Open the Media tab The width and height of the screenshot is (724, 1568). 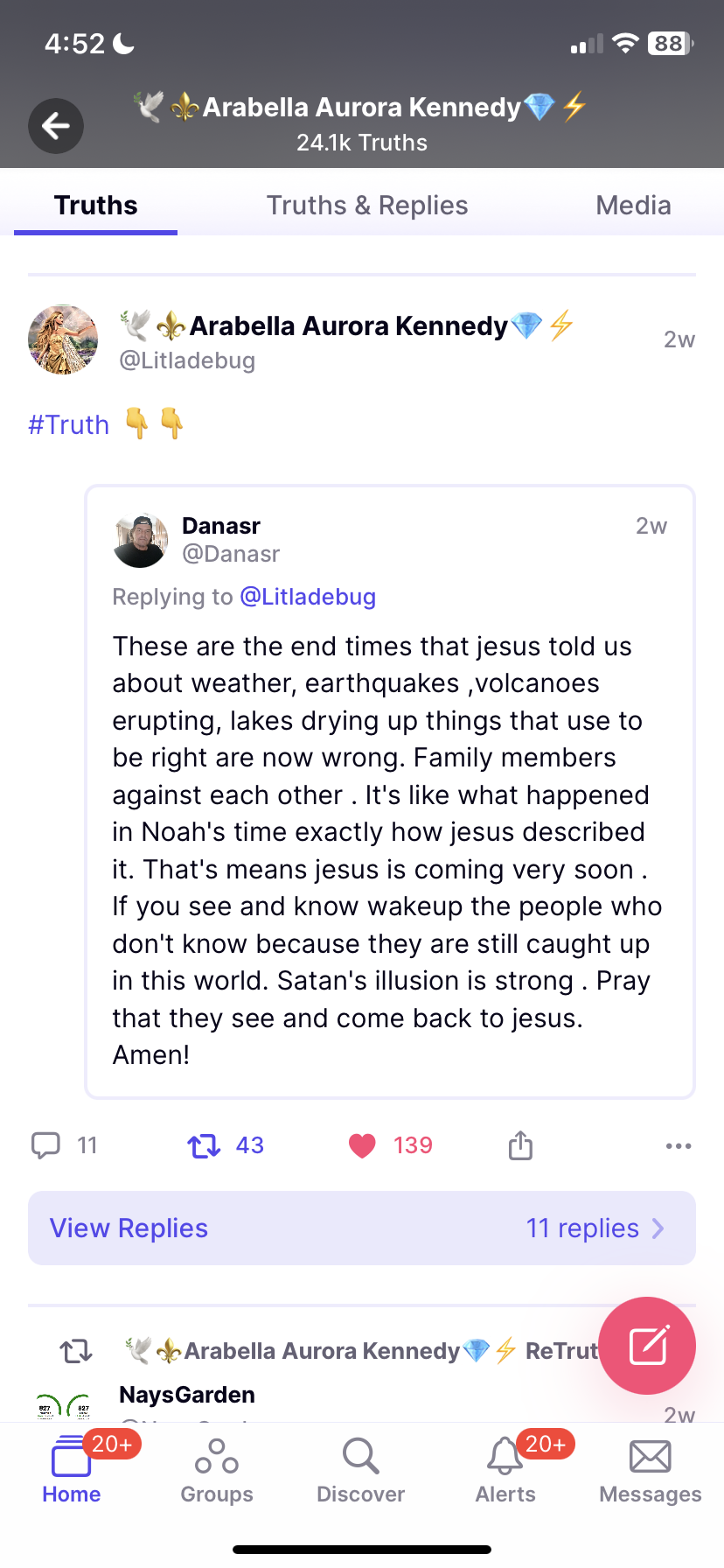[x=633, y=206]
